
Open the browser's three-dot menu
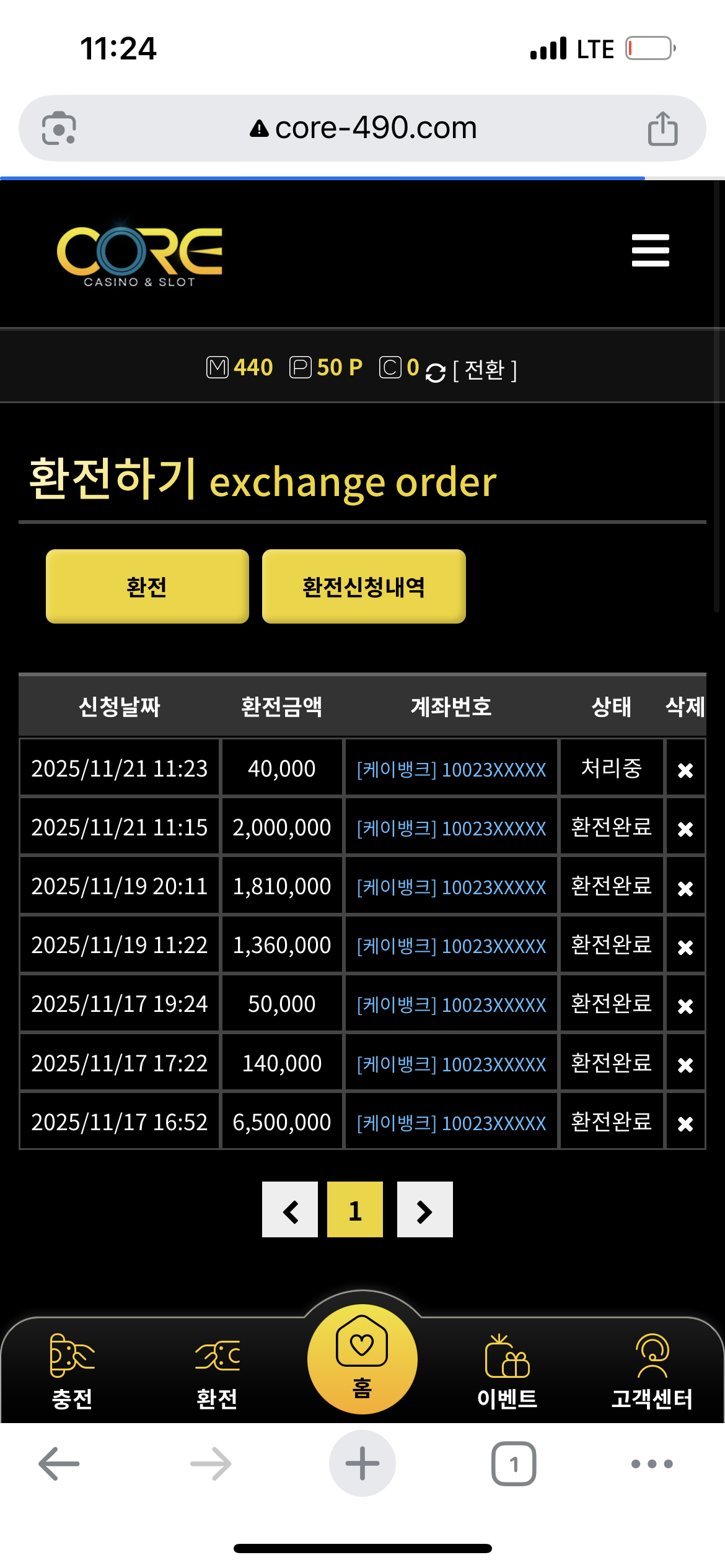pyautogui.click(x=652, y=1464)
